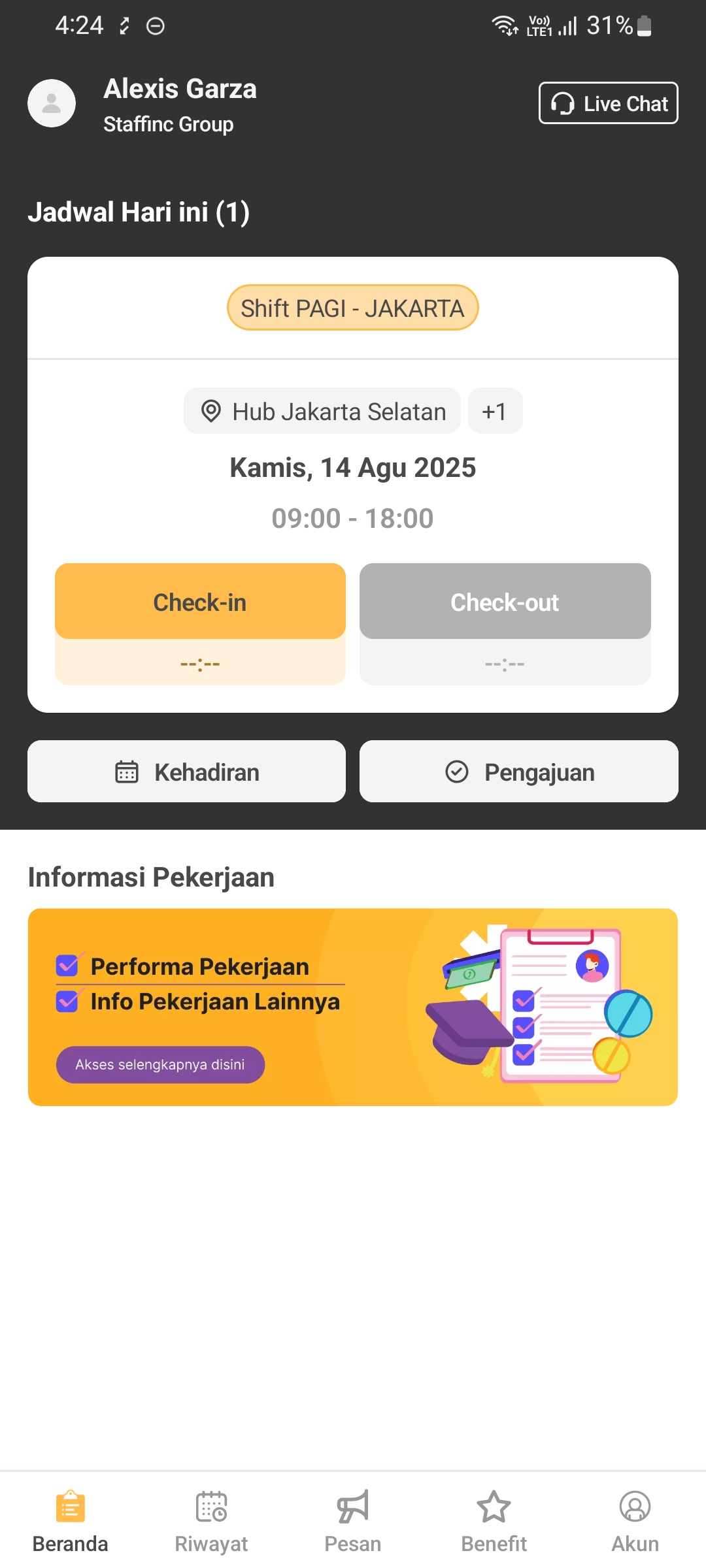This screenshot has width=706, height=1568.
Task: Open Kehadiran attendance
Action: click(187, 772)
